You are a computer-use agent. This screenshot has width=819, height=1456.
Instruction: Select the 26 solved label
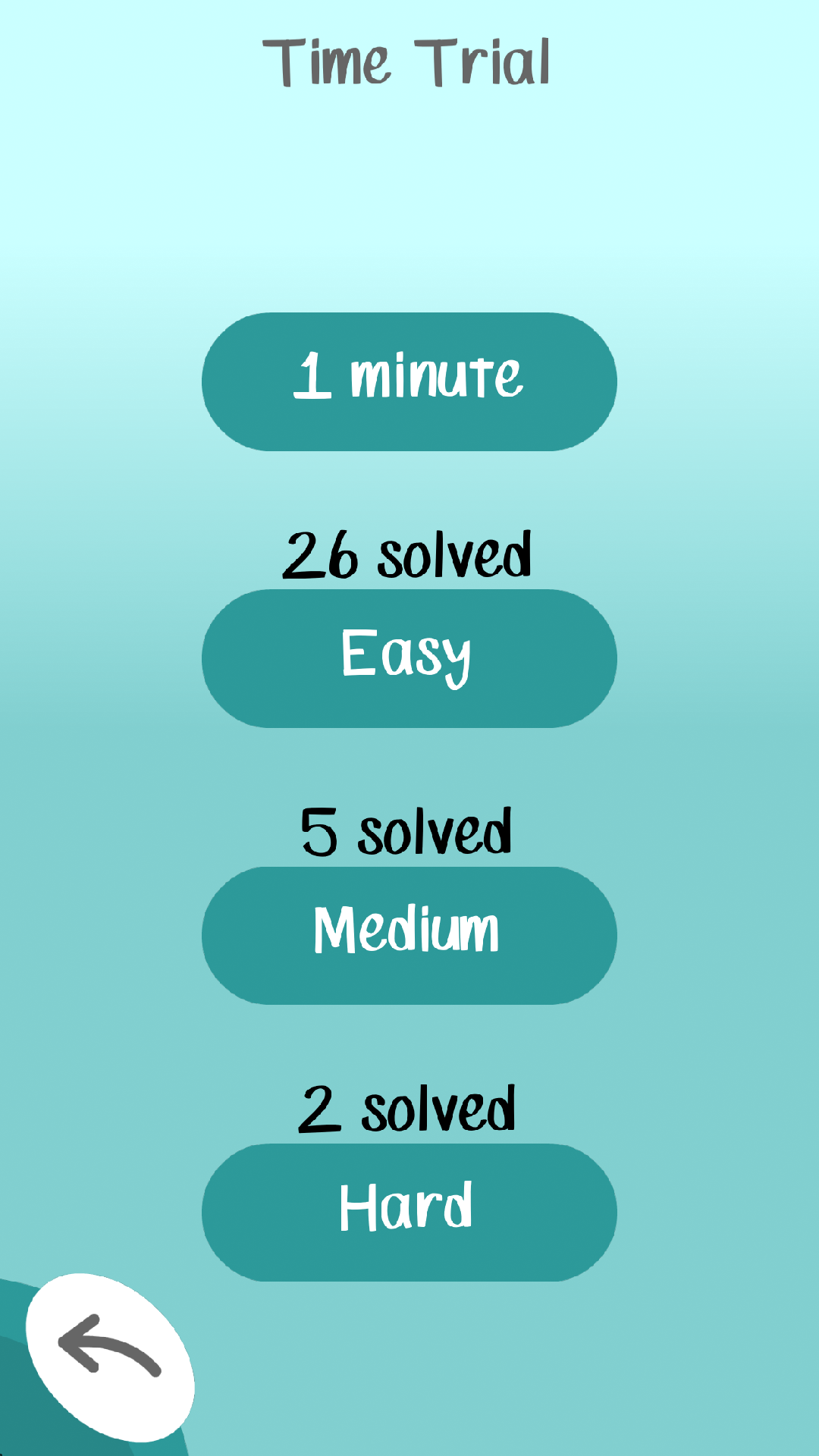pos(409,556)
